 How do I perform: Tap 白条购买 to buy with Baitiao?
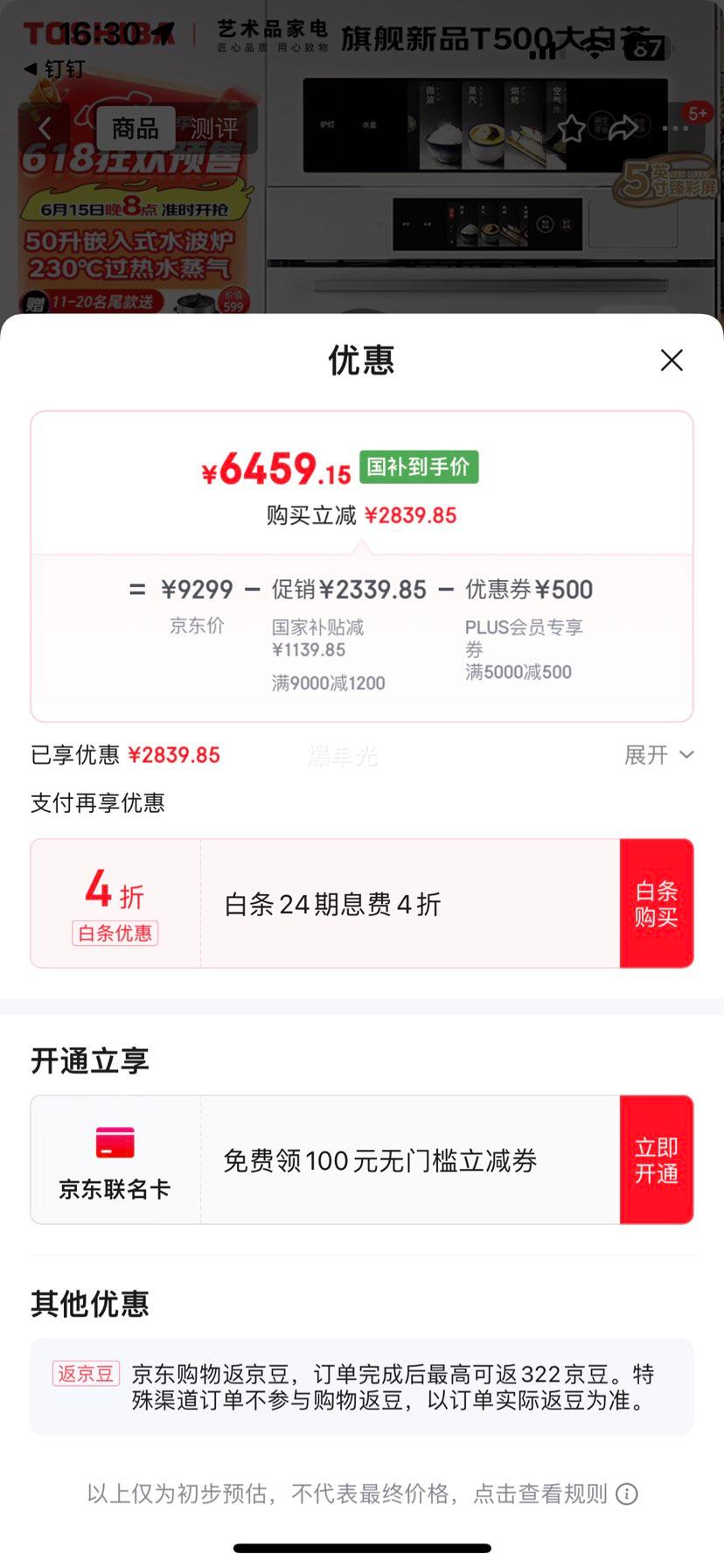(657, 902)
